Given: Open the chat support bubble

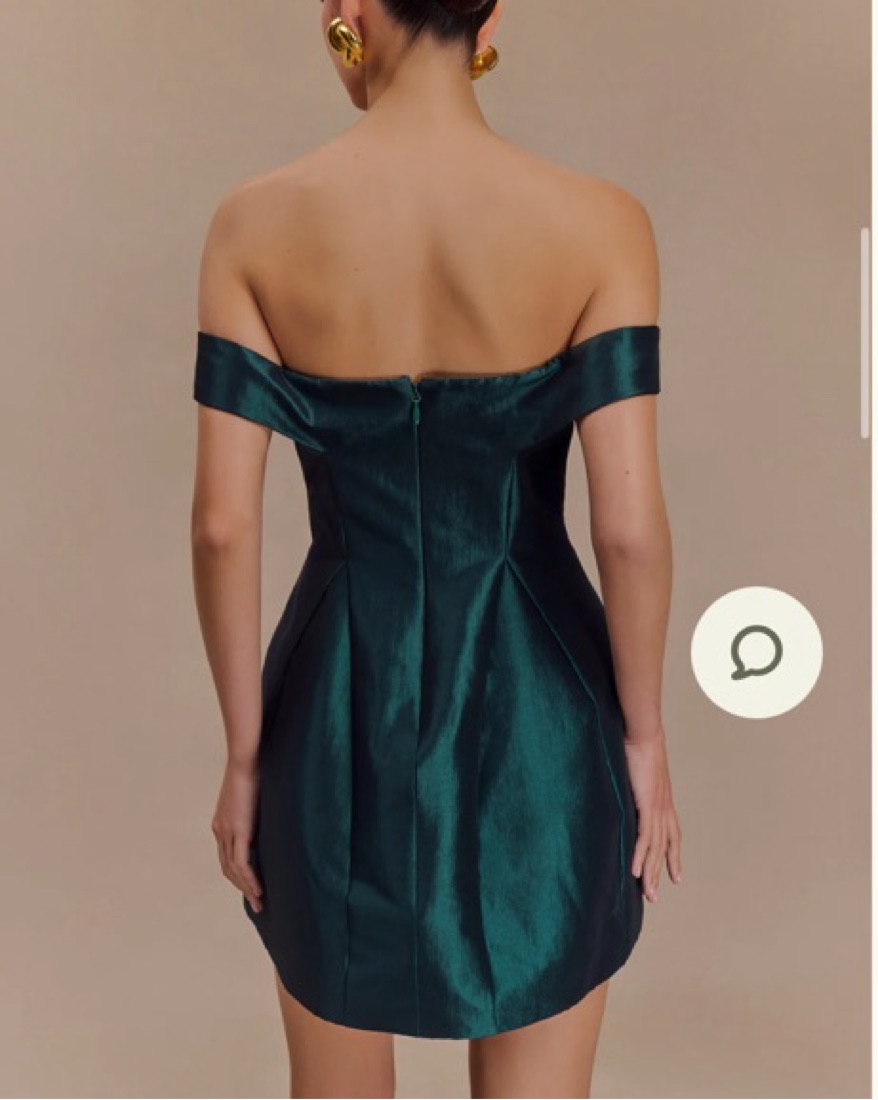Looking at the screenshot, I should tap(756, 652).
